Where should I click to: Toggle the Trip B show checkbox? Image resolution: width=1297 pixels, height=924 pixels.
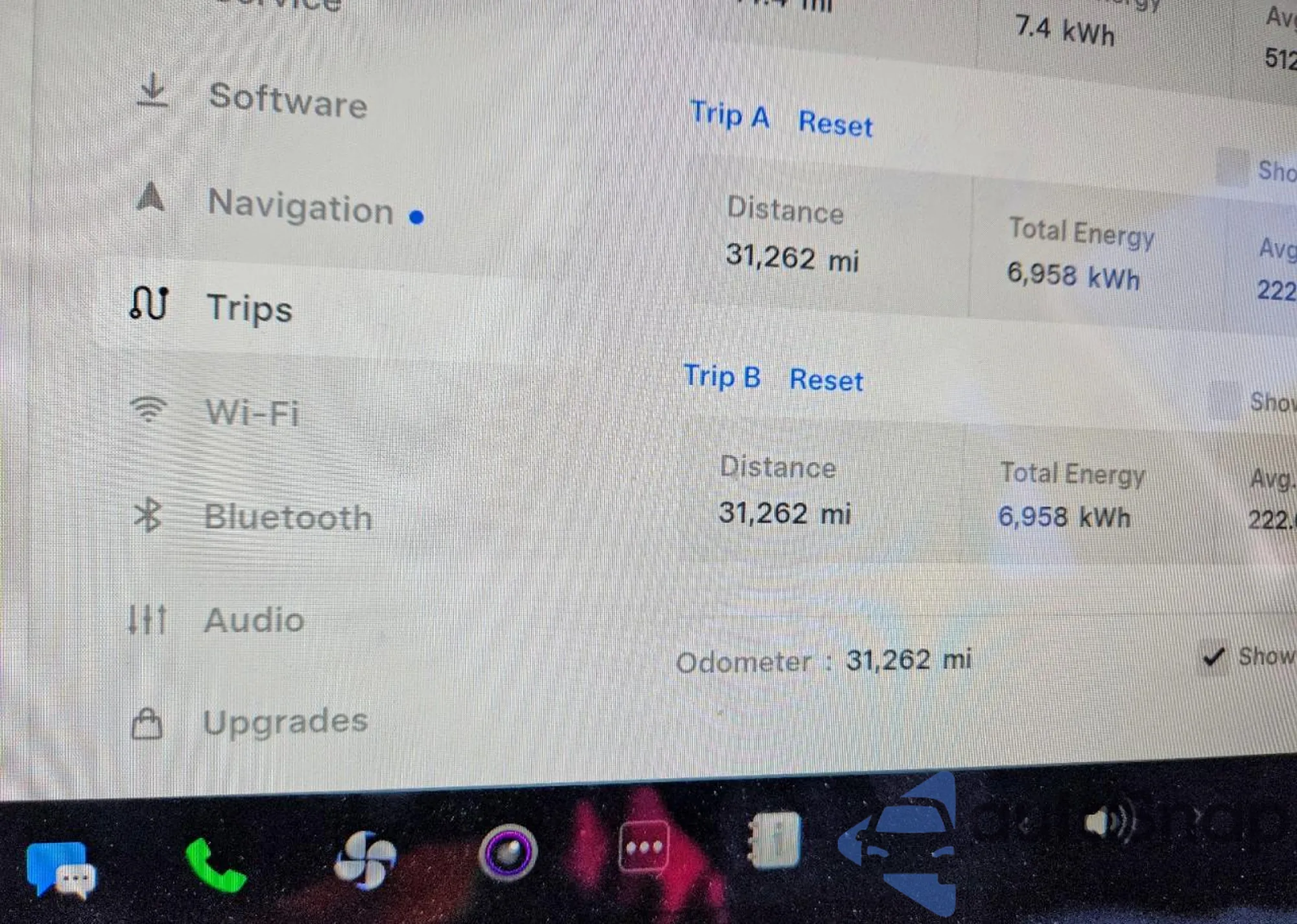[x=1223, y=400]
